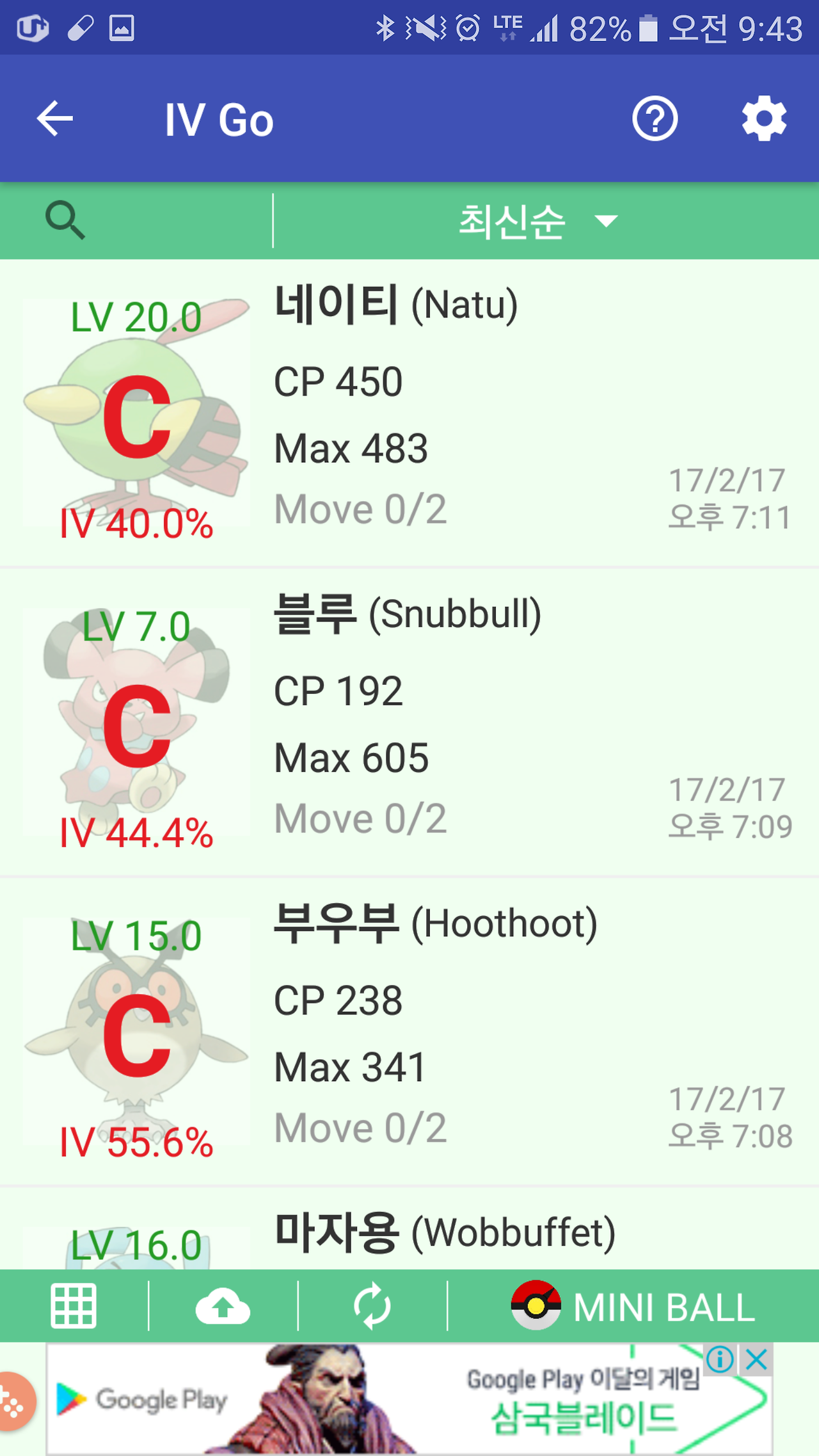Open the help question mark icon
This screenshot has height=1456, width=819.
tap(655, 118)
